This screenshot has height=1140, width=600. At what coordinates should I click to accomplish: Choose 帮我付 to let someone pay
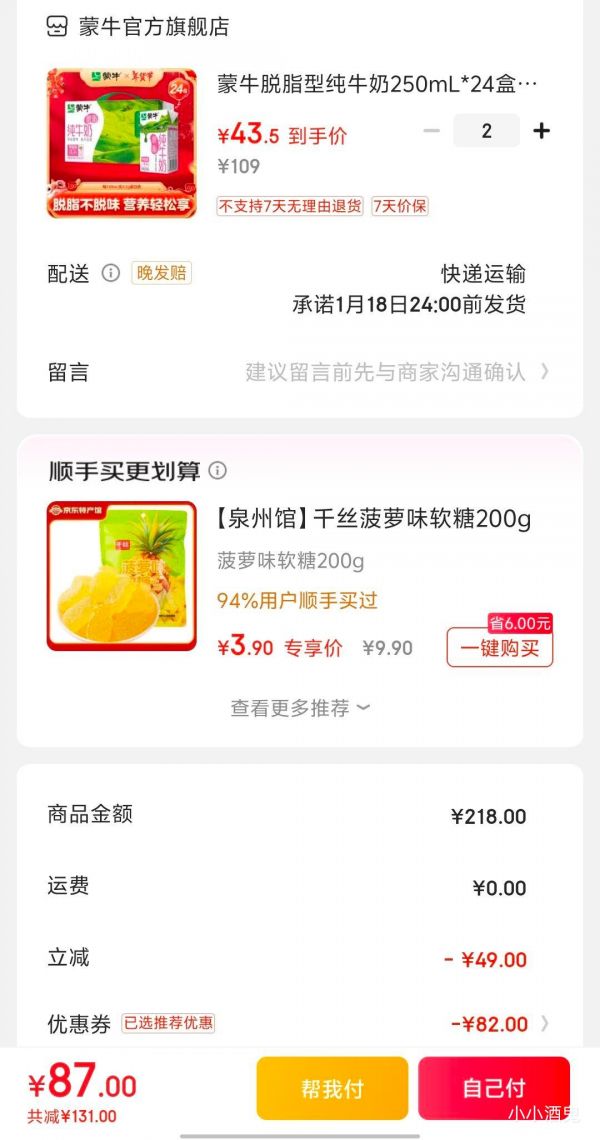[x=332, y=1088]
